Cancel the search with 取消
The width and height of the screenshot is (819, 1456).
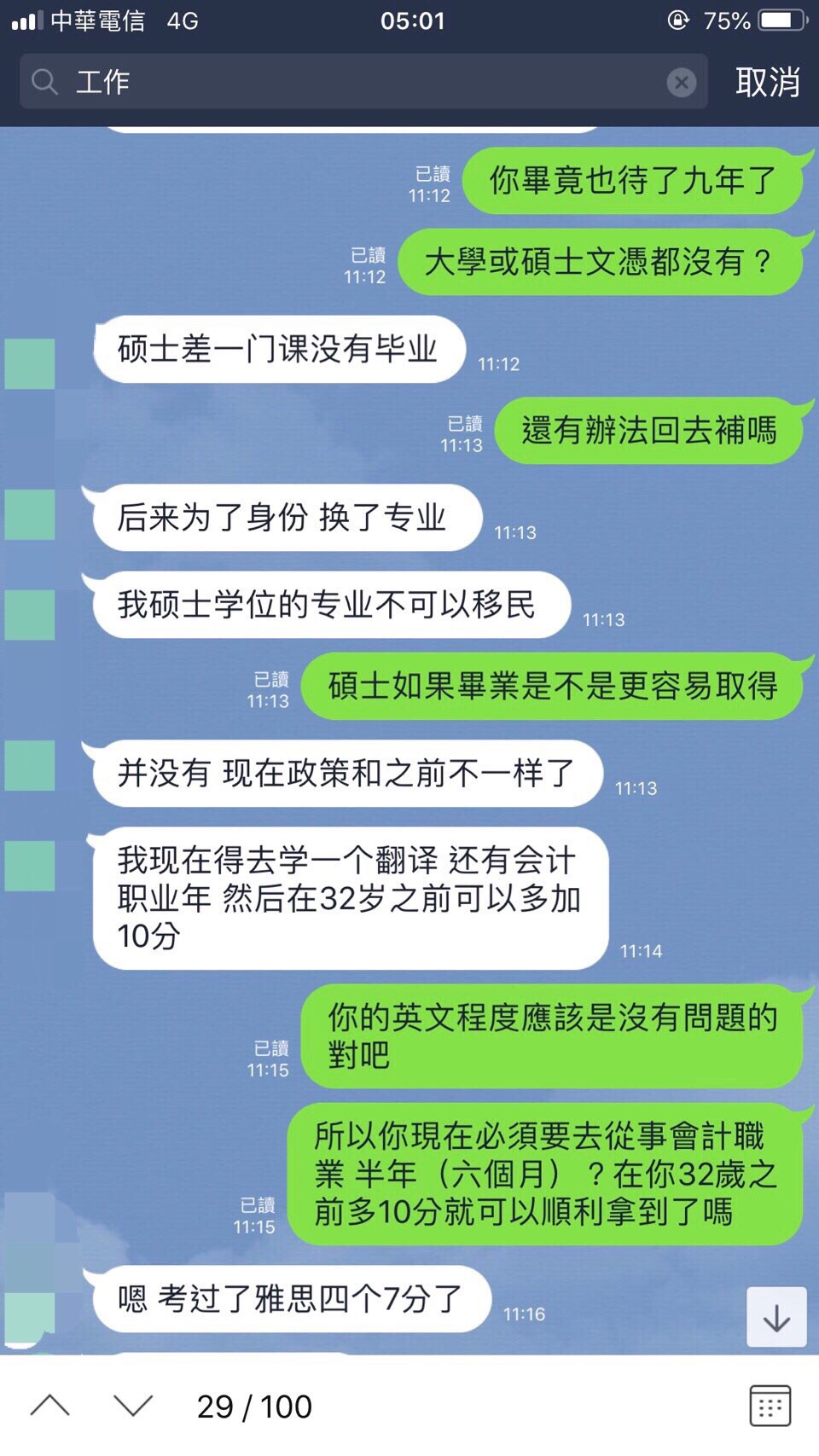point(767,82)
